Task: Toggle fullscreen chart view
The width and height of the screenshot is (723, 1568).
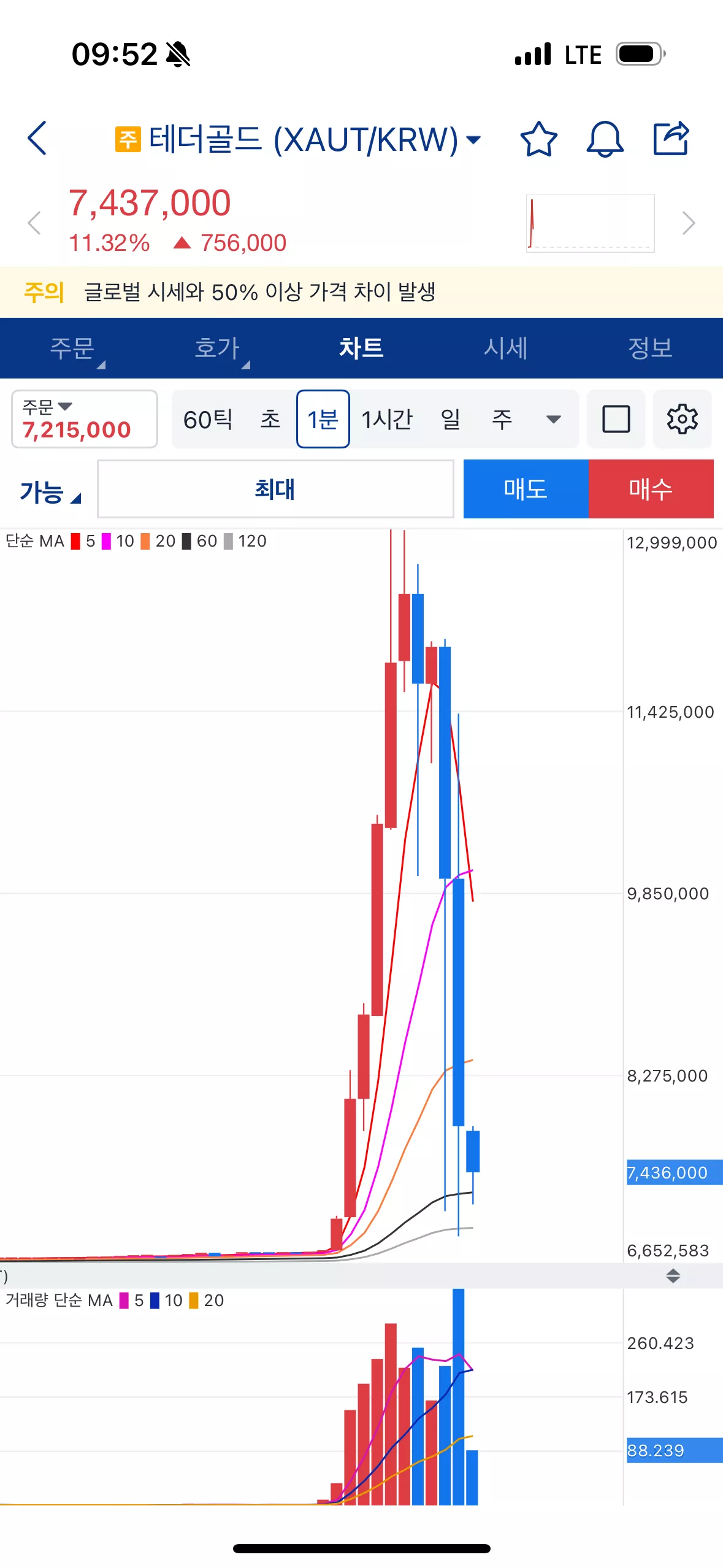Action: click(x=616, y=419)
